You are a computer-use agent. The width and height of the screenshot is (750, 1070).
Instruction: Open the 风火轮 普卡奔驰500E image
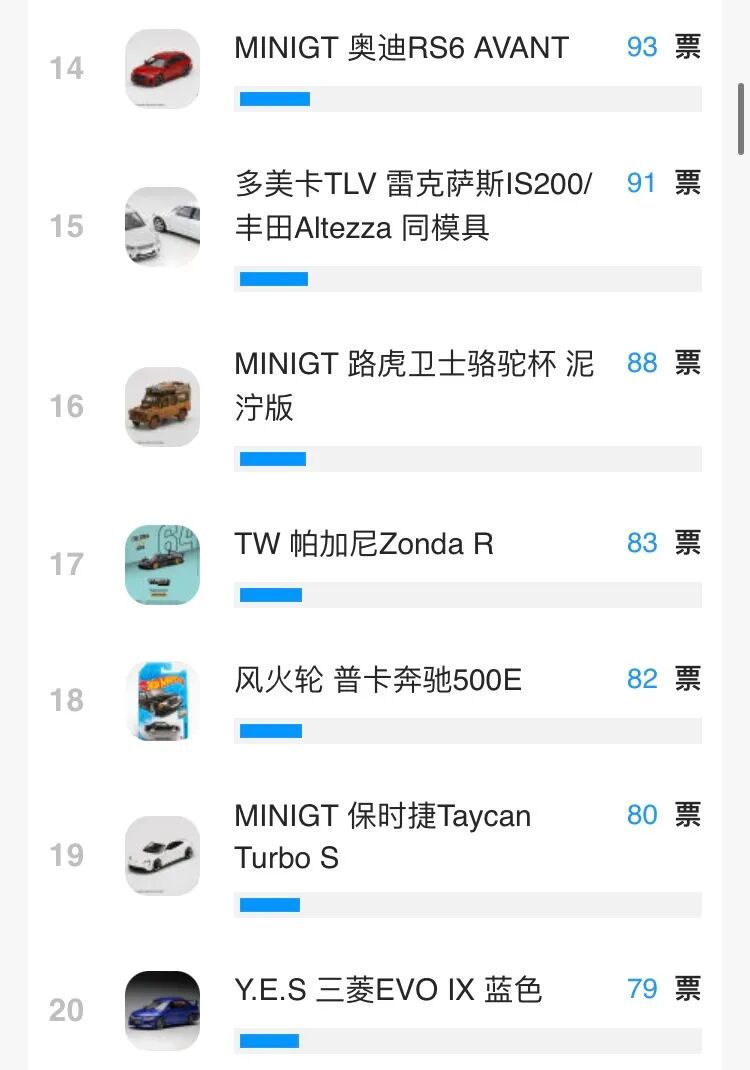[162, 700]
